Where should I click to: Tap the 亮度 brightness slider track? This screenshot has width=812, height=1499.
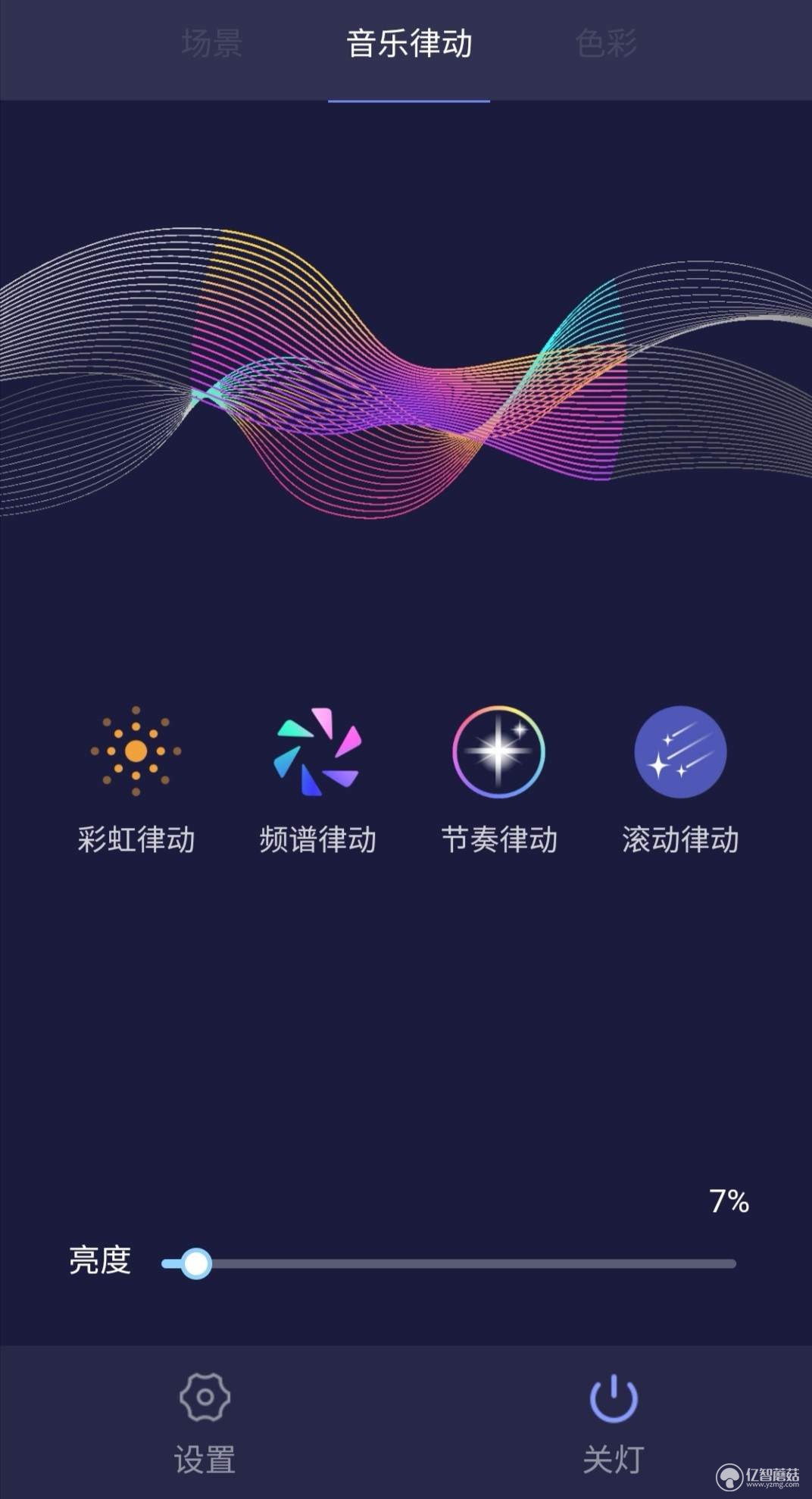click(x=454, y=1263)
